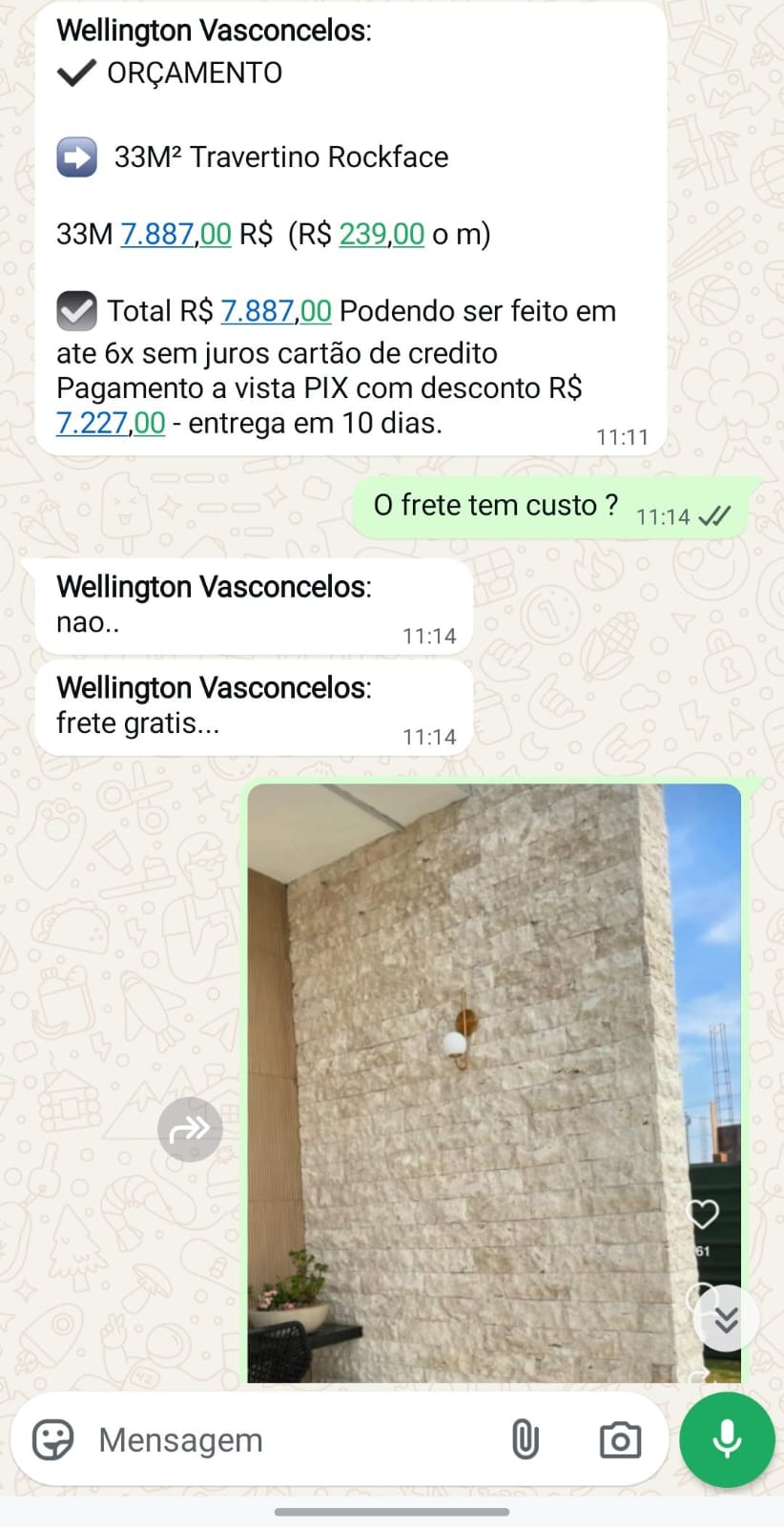Tap the Mensagem text input field

point(238,1440)
